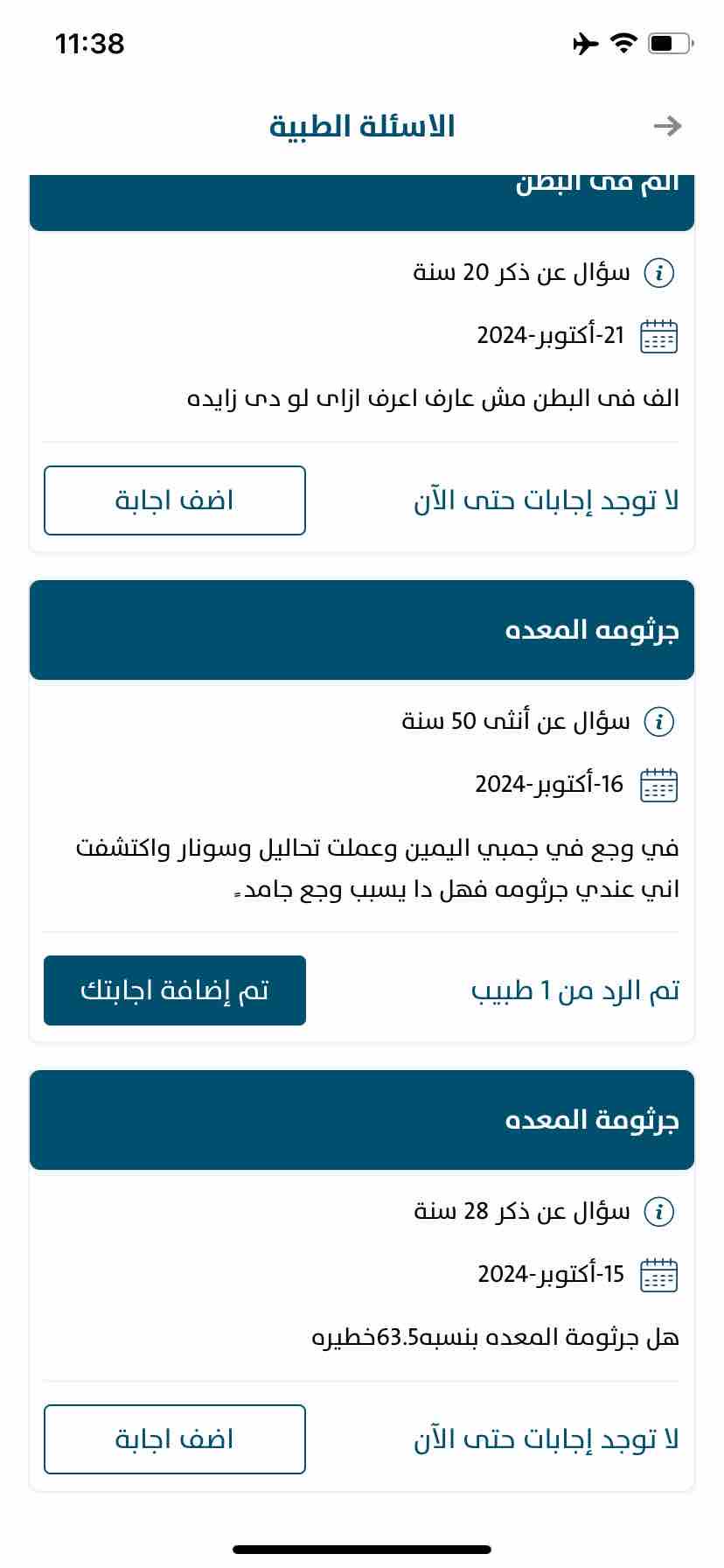Select the Wi-Fi icon in status bar

pyautogui.click(x=622, y=42)
